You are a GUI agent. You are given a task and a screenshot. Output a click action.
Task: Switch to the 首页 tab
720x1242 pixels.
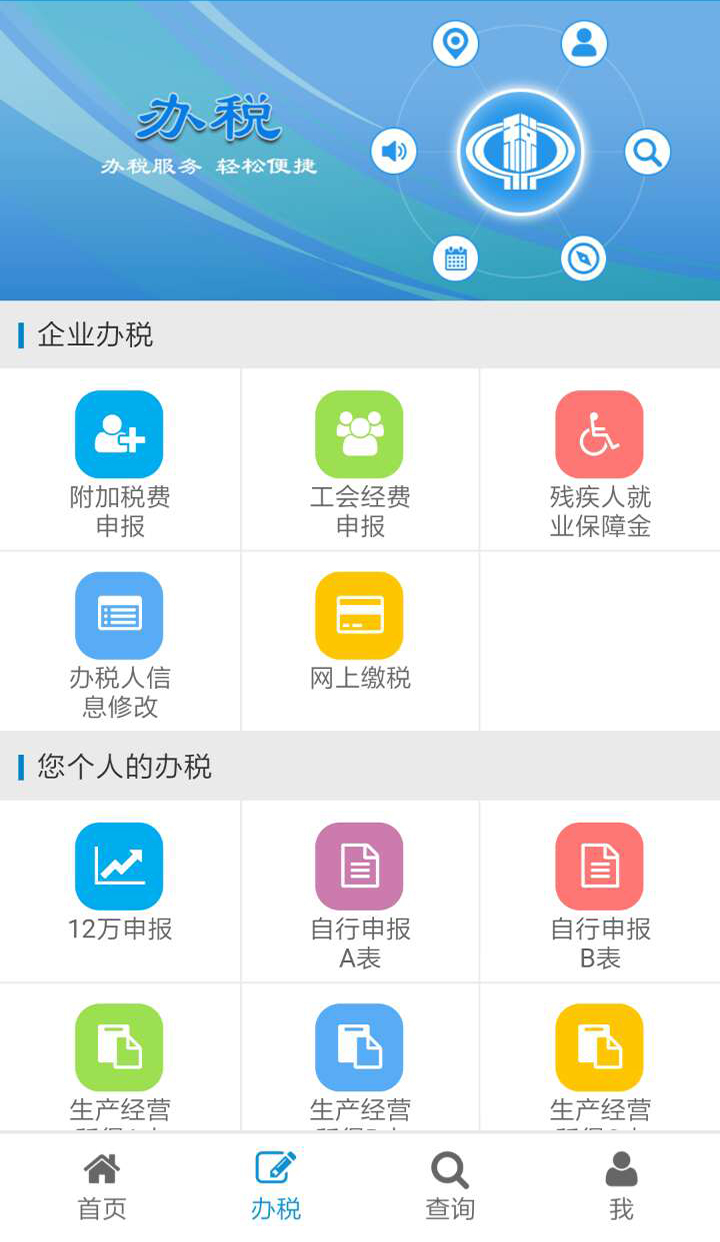[102, 1186]
